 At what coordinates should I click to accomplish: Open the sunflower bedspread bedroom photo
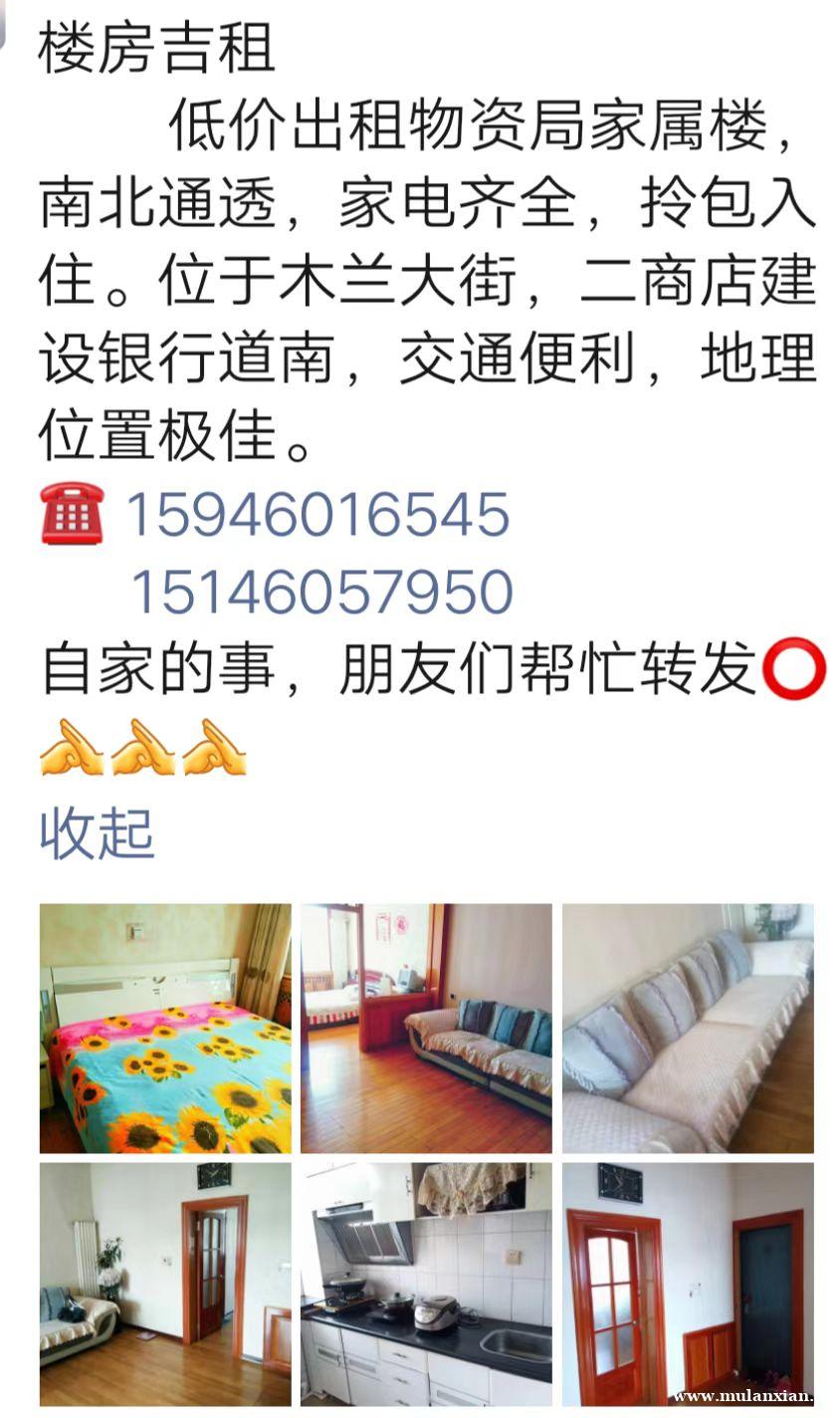165,1029
